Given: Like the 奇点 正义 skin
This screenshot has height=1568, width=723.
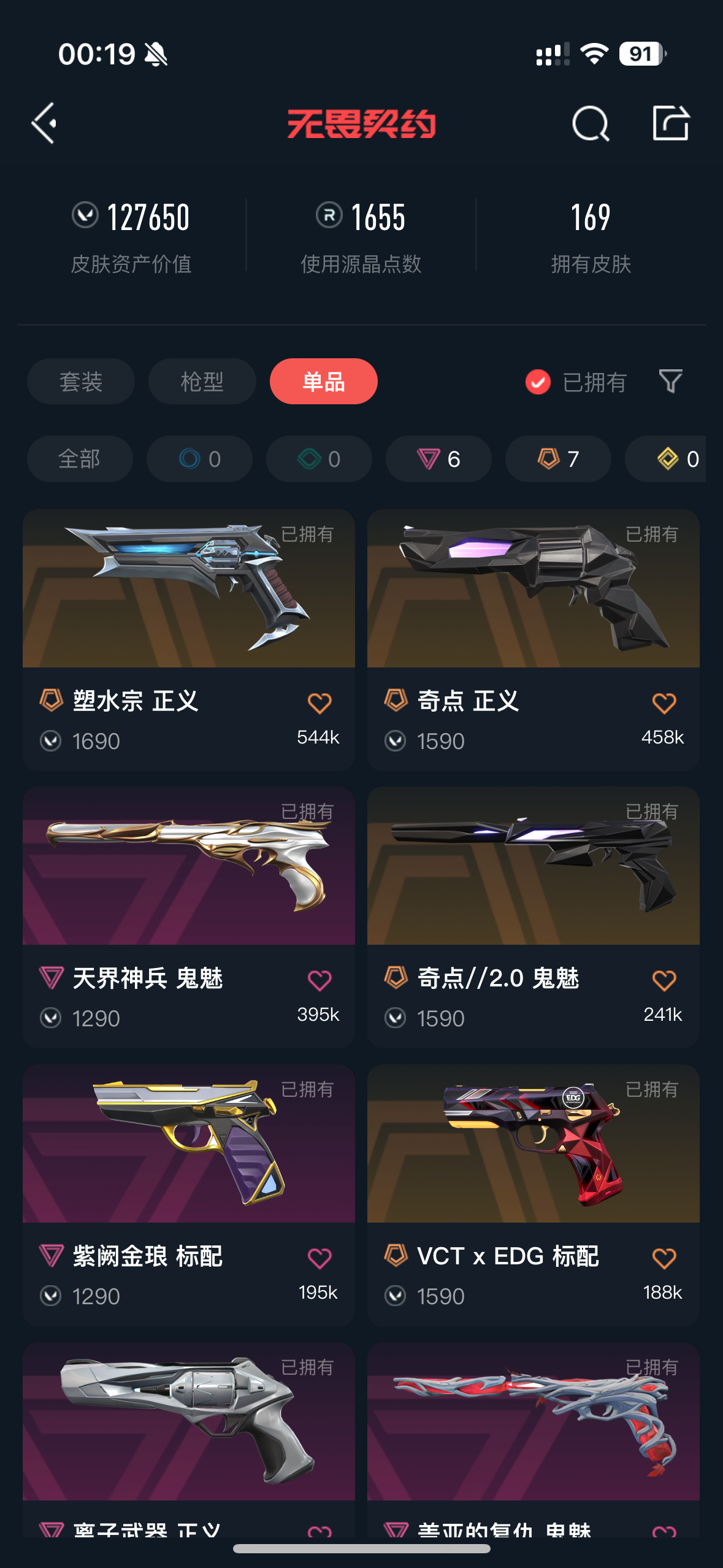Looking at the screenshot, I should coord(664,703).
